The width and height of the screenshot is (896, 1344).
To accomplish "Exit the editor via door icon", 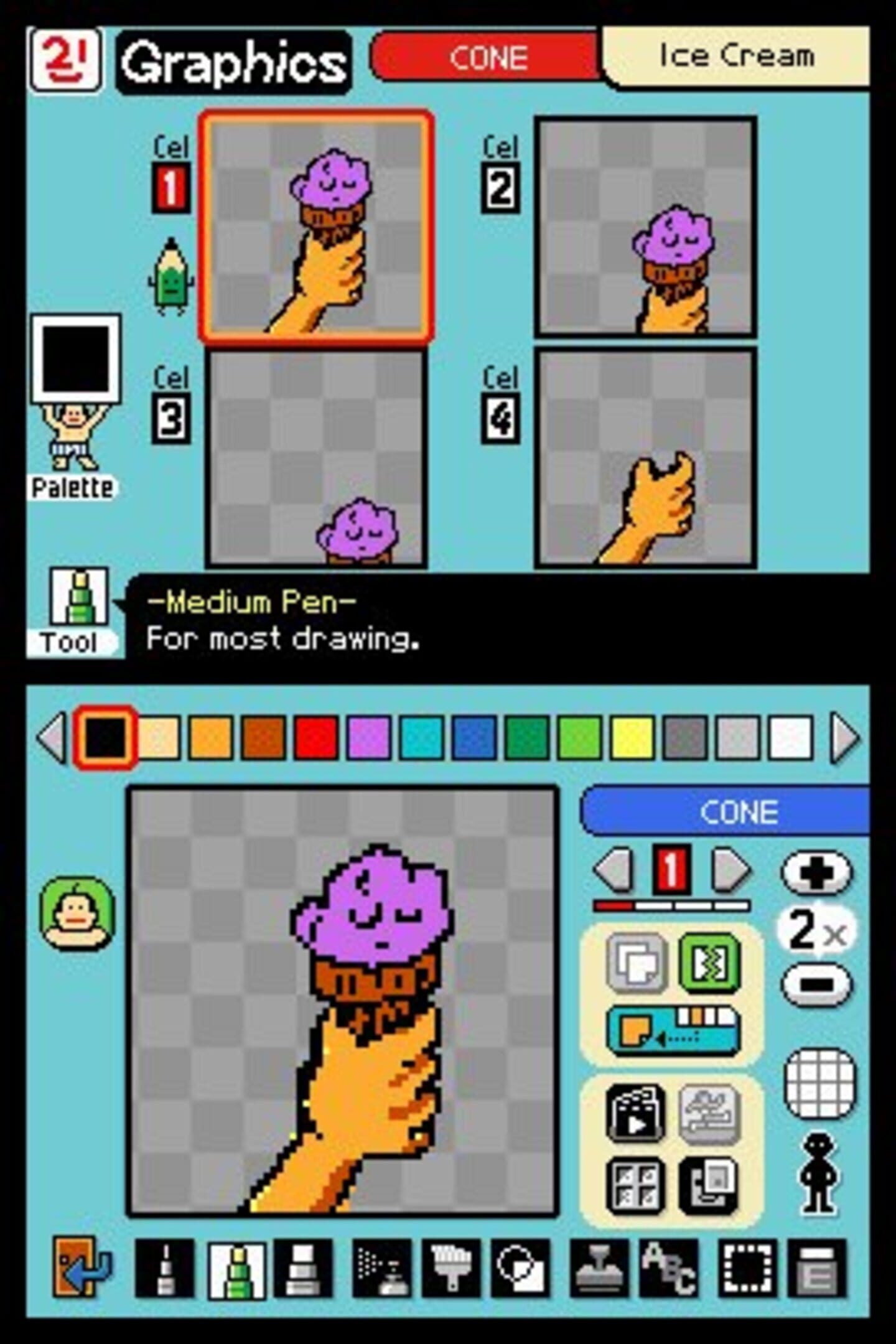I will (x=82, y=1267).
